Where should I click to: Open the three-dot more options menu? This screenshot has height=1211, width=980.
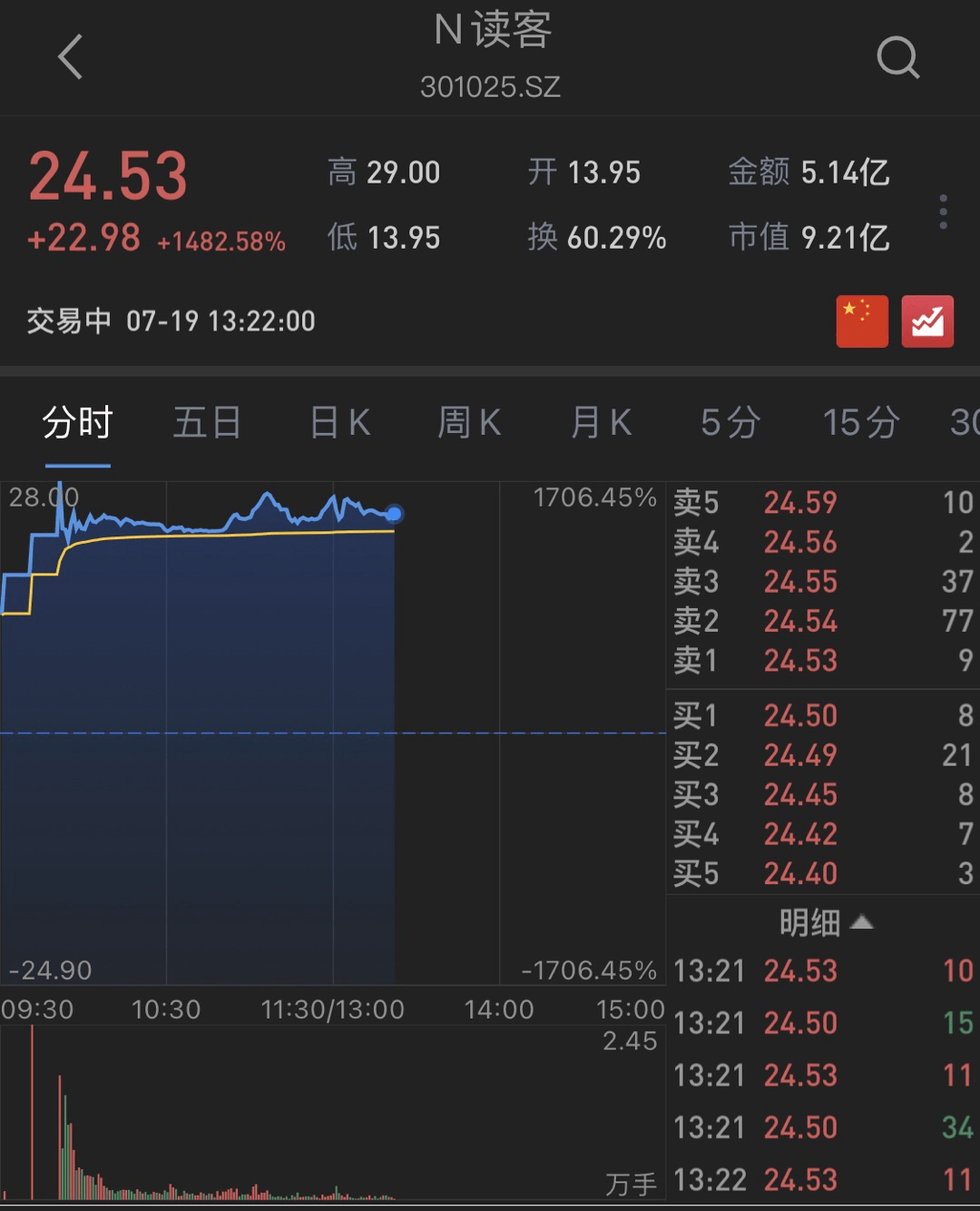point(943,212)
